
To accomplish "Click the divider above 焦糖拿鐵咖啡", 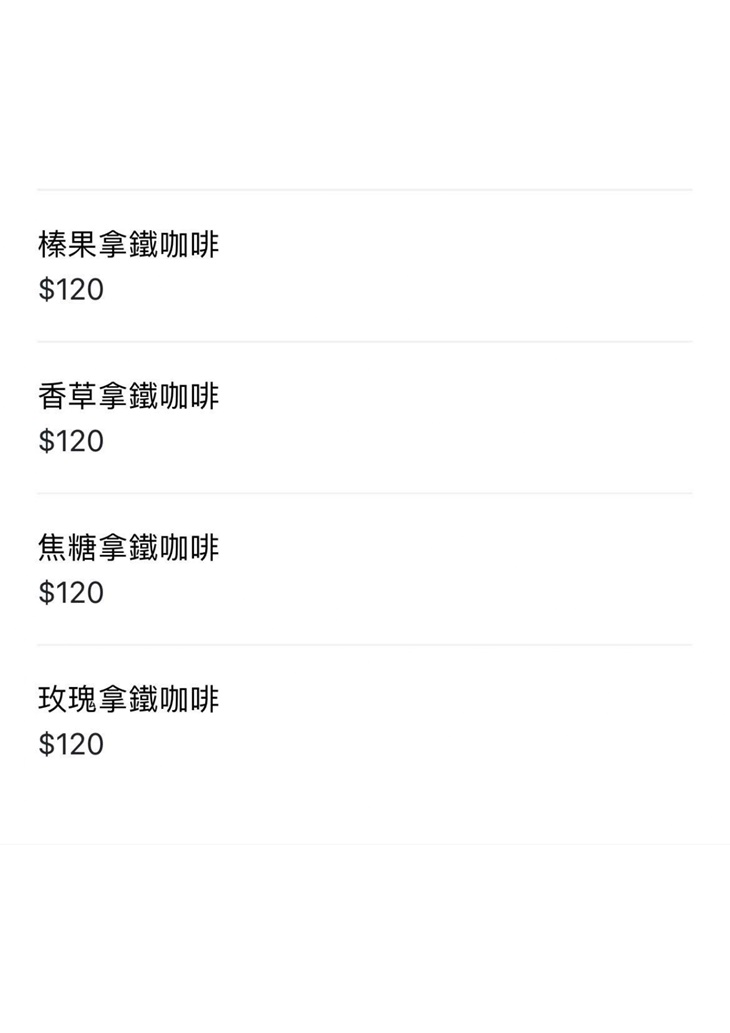I will coord(365,492).
